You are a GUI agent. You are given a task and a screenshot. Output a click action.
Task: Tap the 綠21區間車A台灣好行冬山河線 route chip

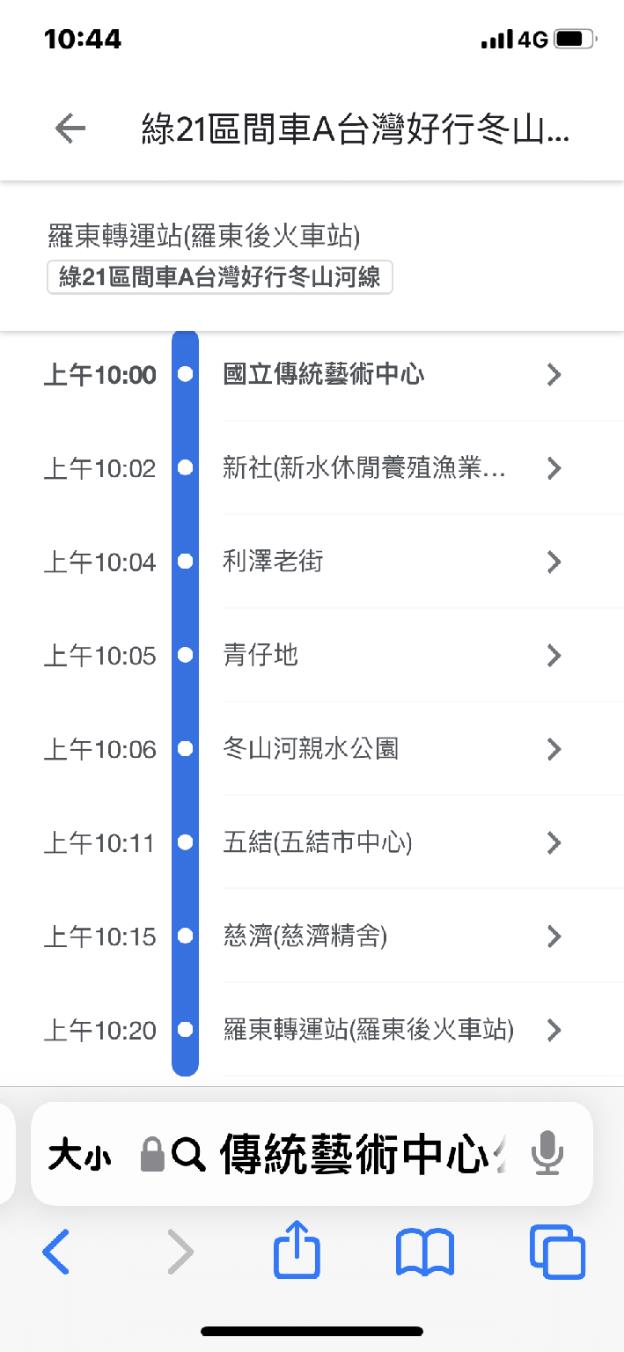(220, 277)
